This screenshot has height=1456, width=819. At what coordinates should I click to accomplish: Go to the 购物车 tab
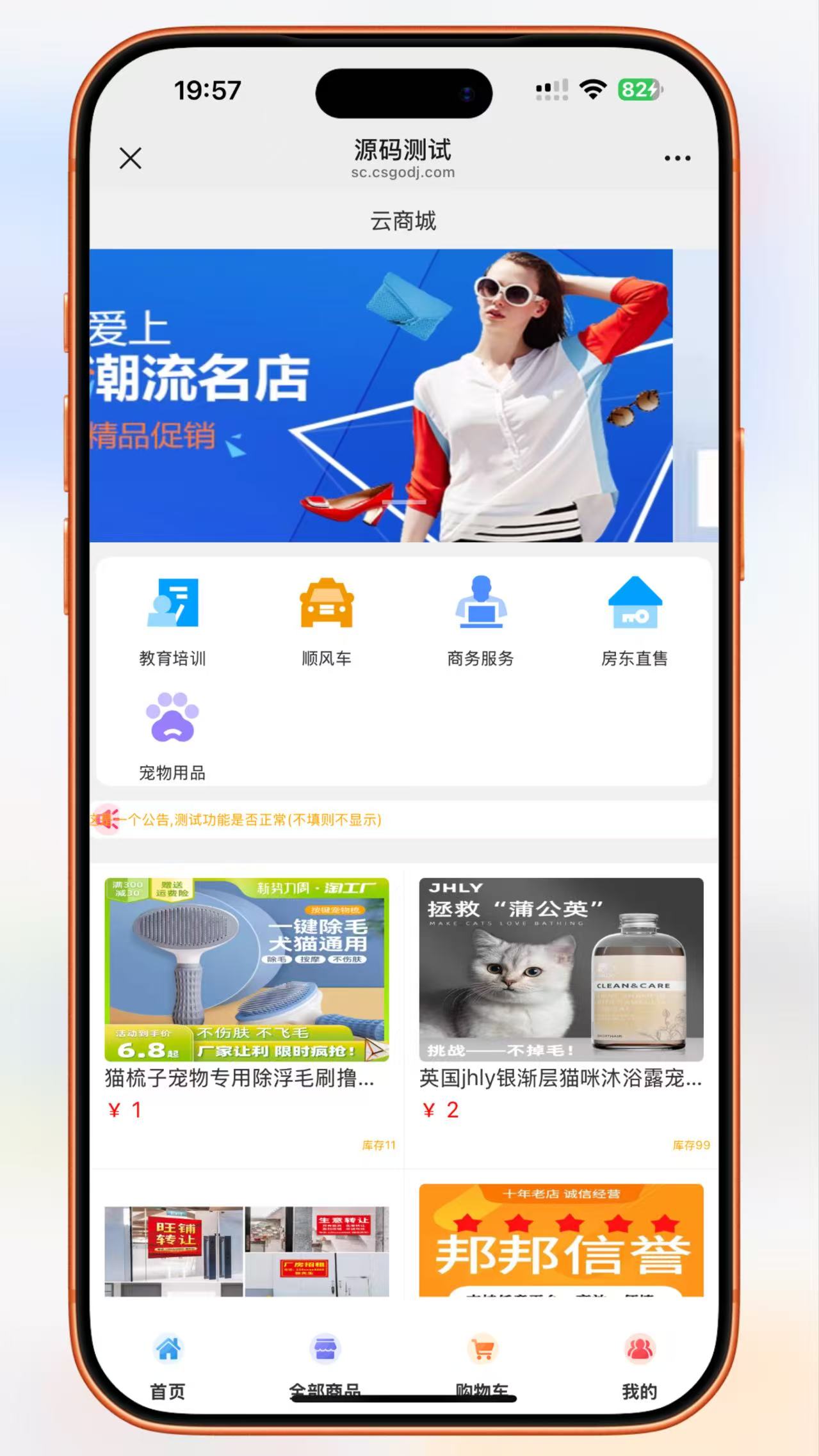click(482, 1364)
